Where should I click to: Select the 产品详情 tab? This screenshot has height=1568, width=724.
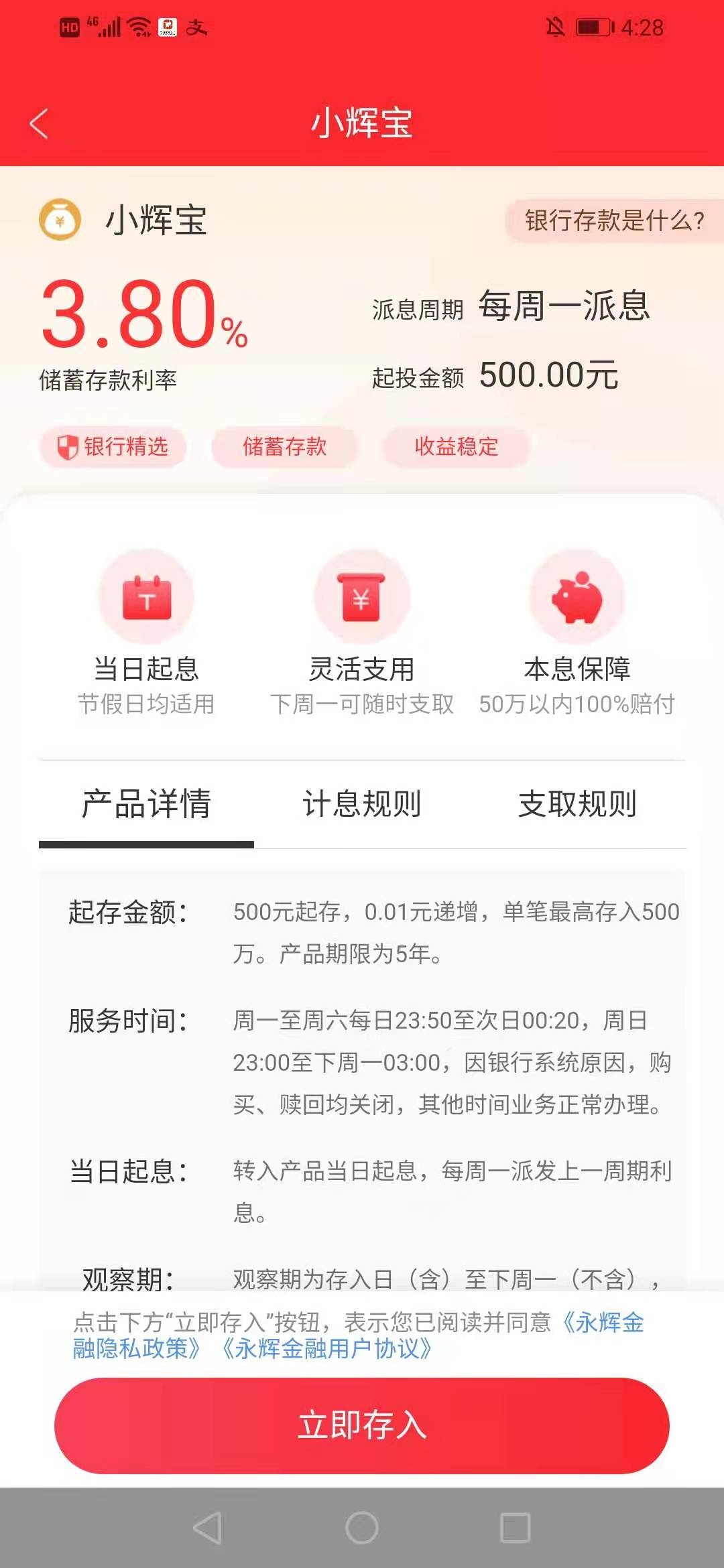pos(146,804)
